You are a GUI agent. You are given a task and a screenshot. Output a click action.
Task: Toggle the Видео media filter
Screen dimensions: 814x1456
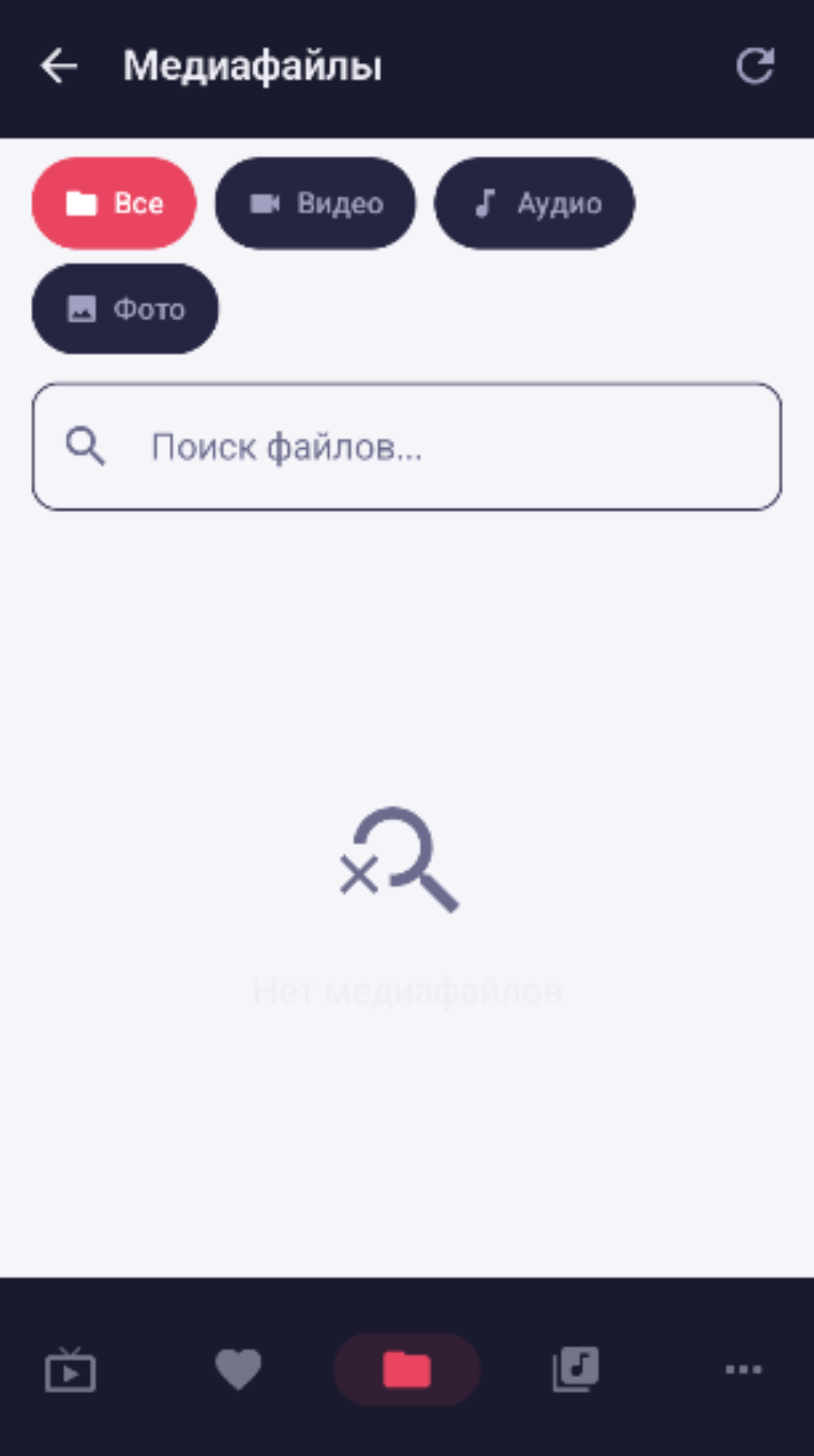point(315,202)
